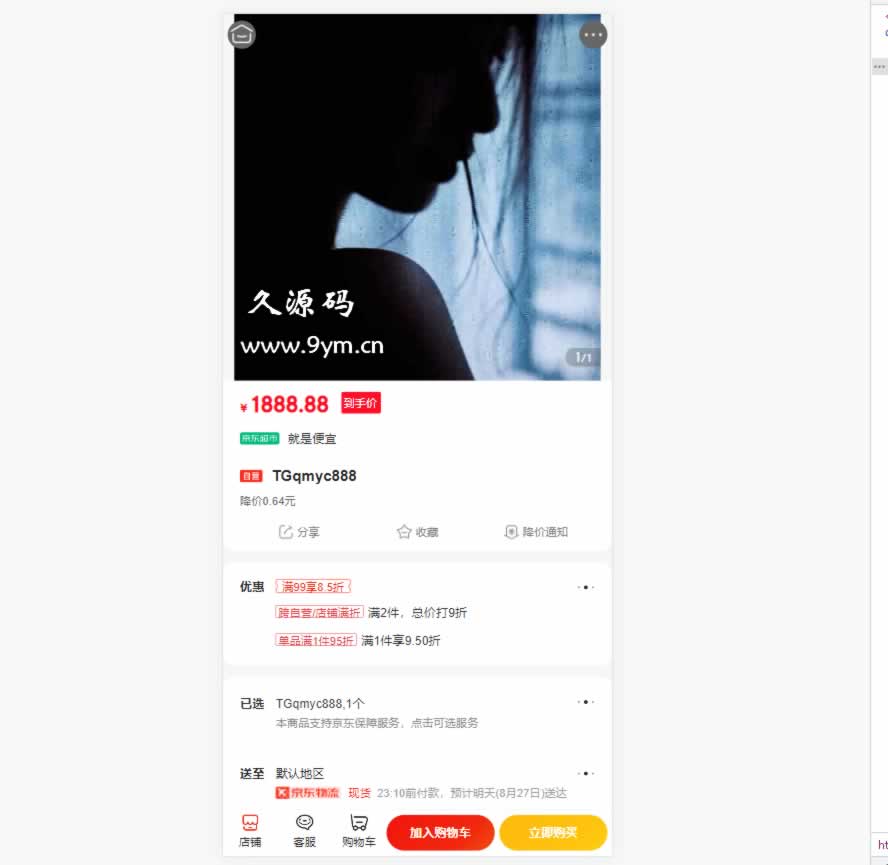Enable 降价通知 price drop alert
This screenshot has width=888, height=865.
pos(536,532)
